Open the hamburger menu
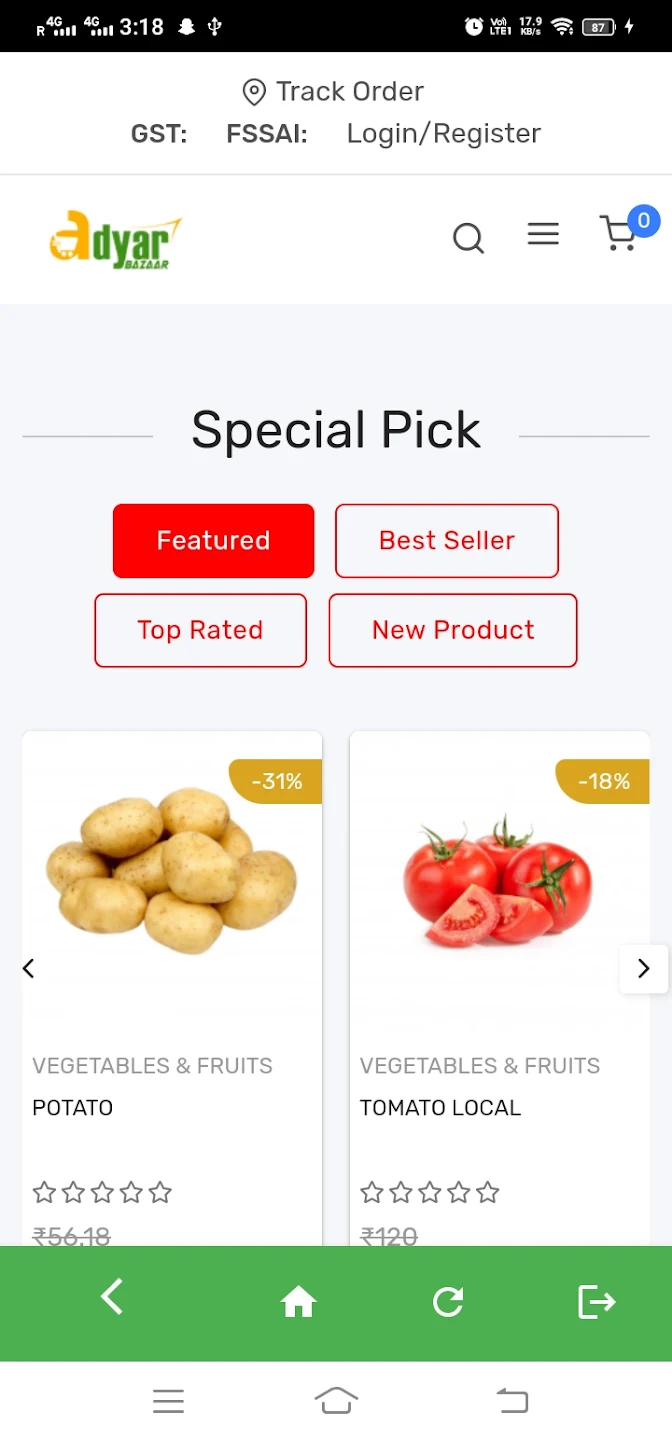 click(x=543, y=235)
